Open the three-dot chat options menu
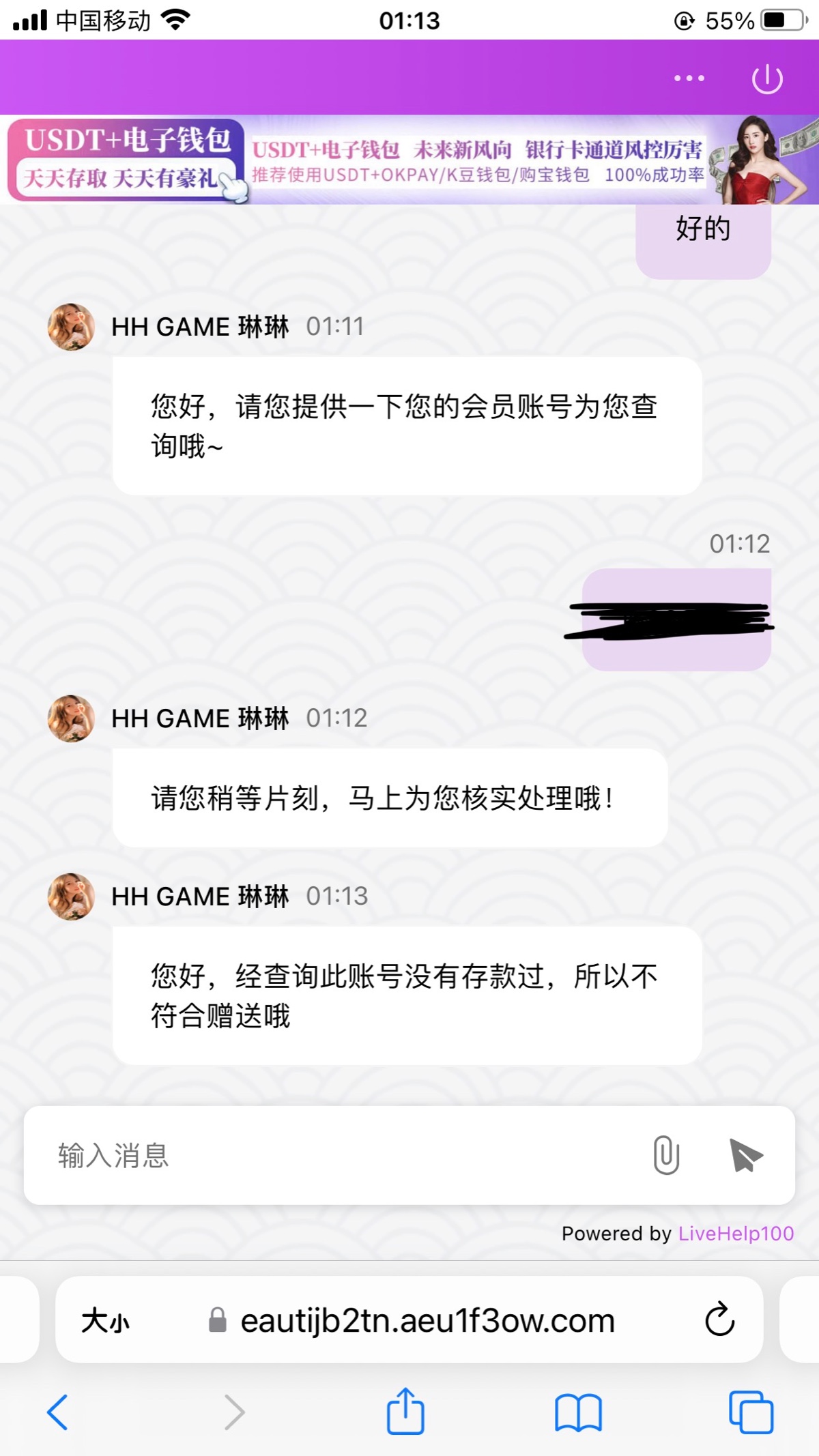This screenshot has width=819, height=1456. coord(689,78)
